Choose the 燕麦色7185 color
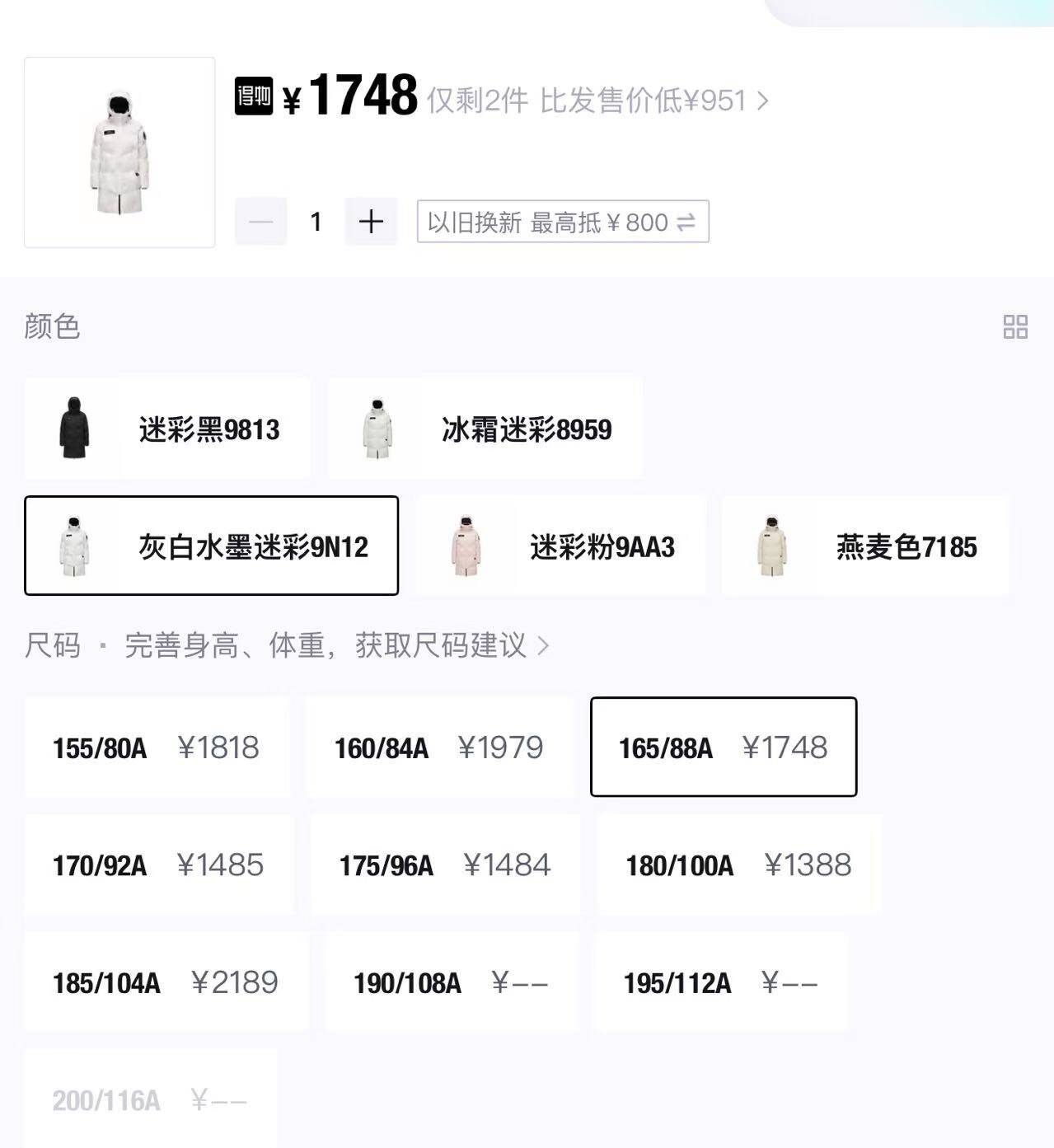This screenshot has width=1054, height=1148. 864,546
